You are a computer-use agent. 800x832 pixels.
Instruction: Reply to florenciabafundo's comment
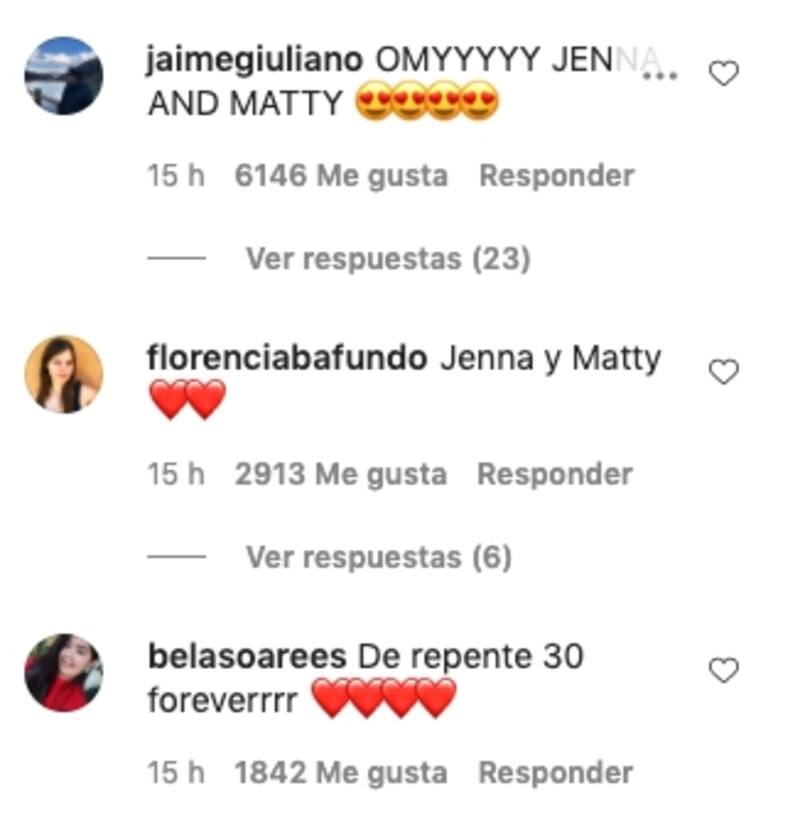554,474
